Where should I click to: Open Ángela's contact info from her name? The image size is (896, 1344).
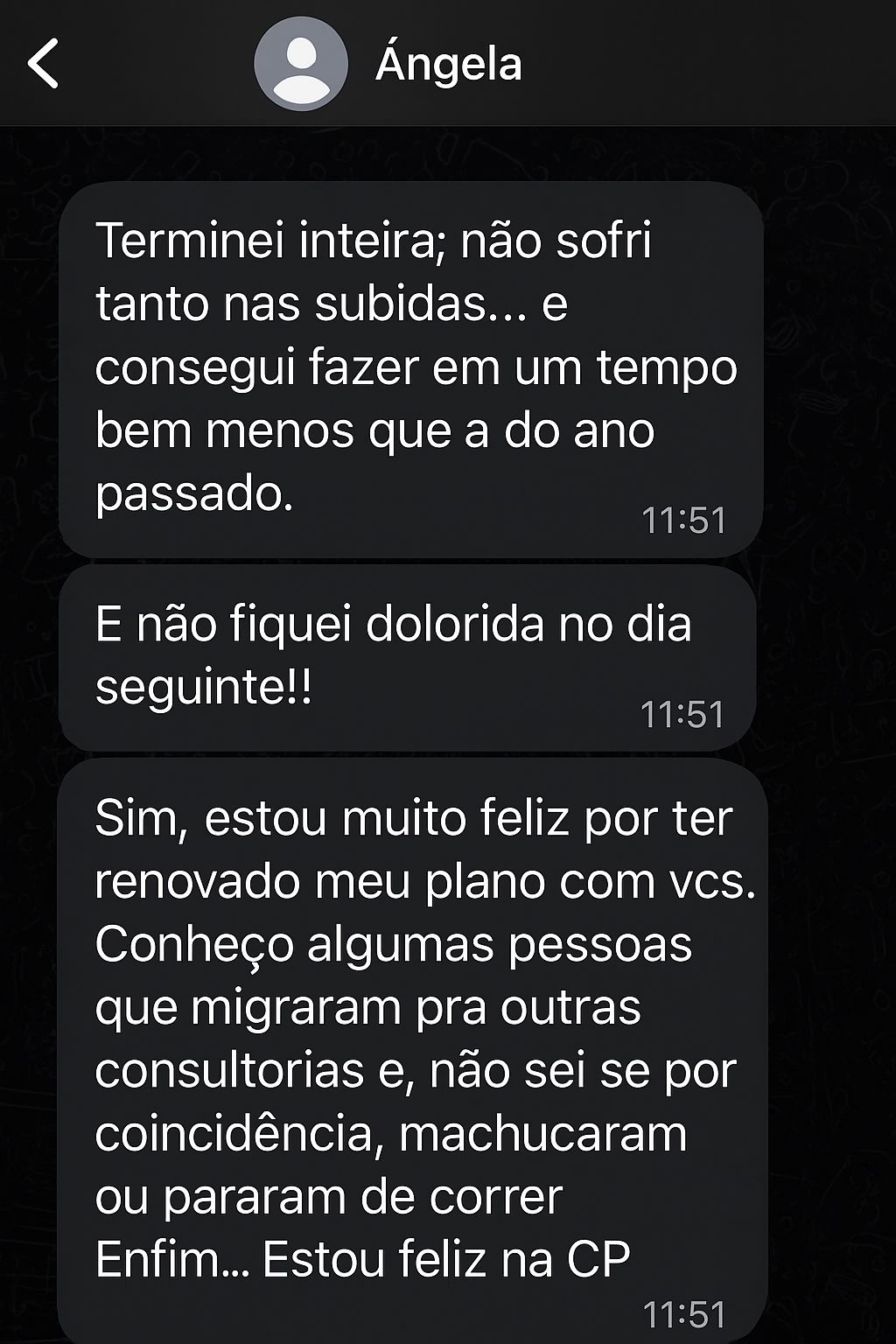tap(448, 64)
